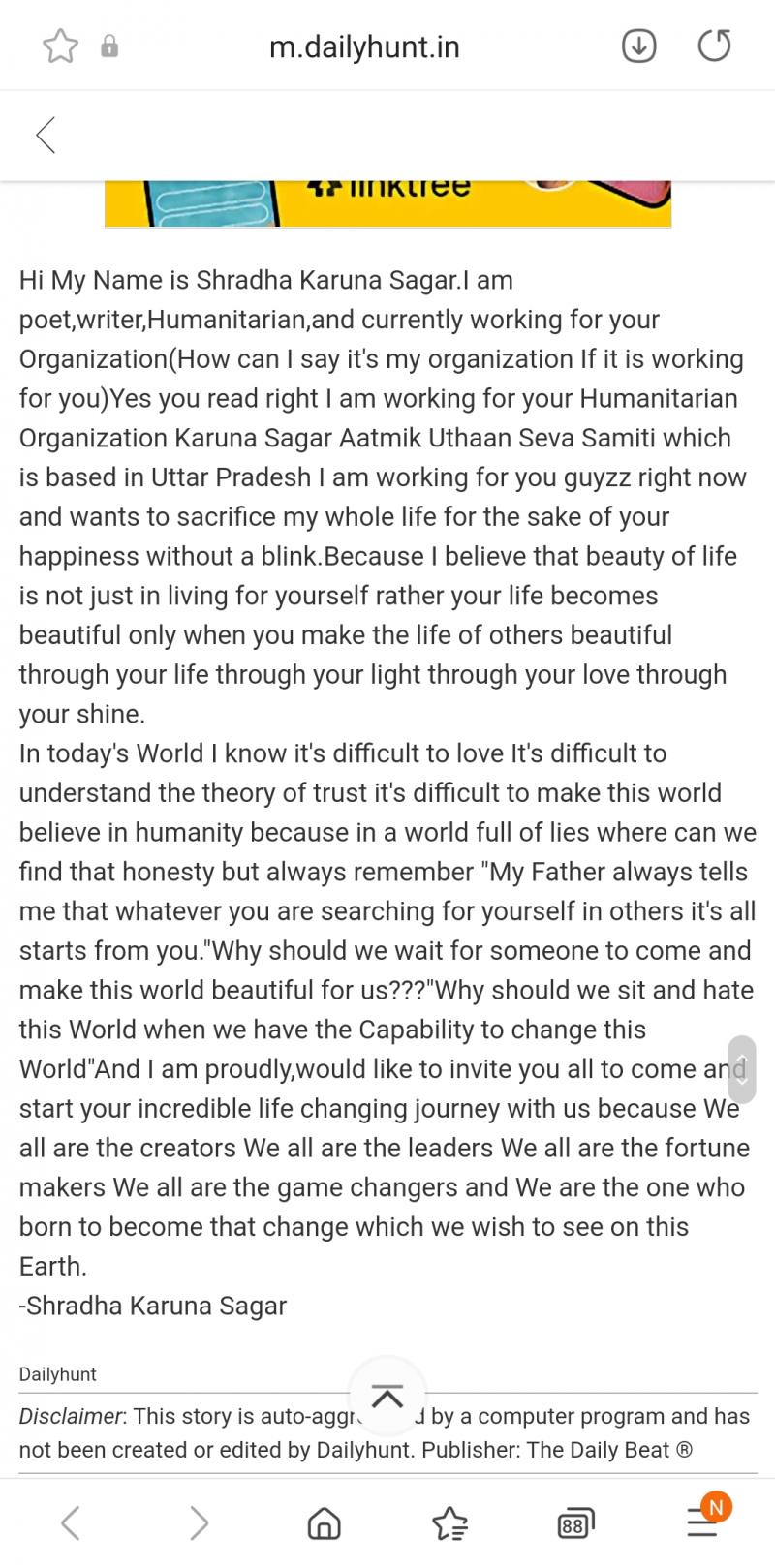
Task: Tap the browser forward navigation arrow
Action: (199, 1522)
